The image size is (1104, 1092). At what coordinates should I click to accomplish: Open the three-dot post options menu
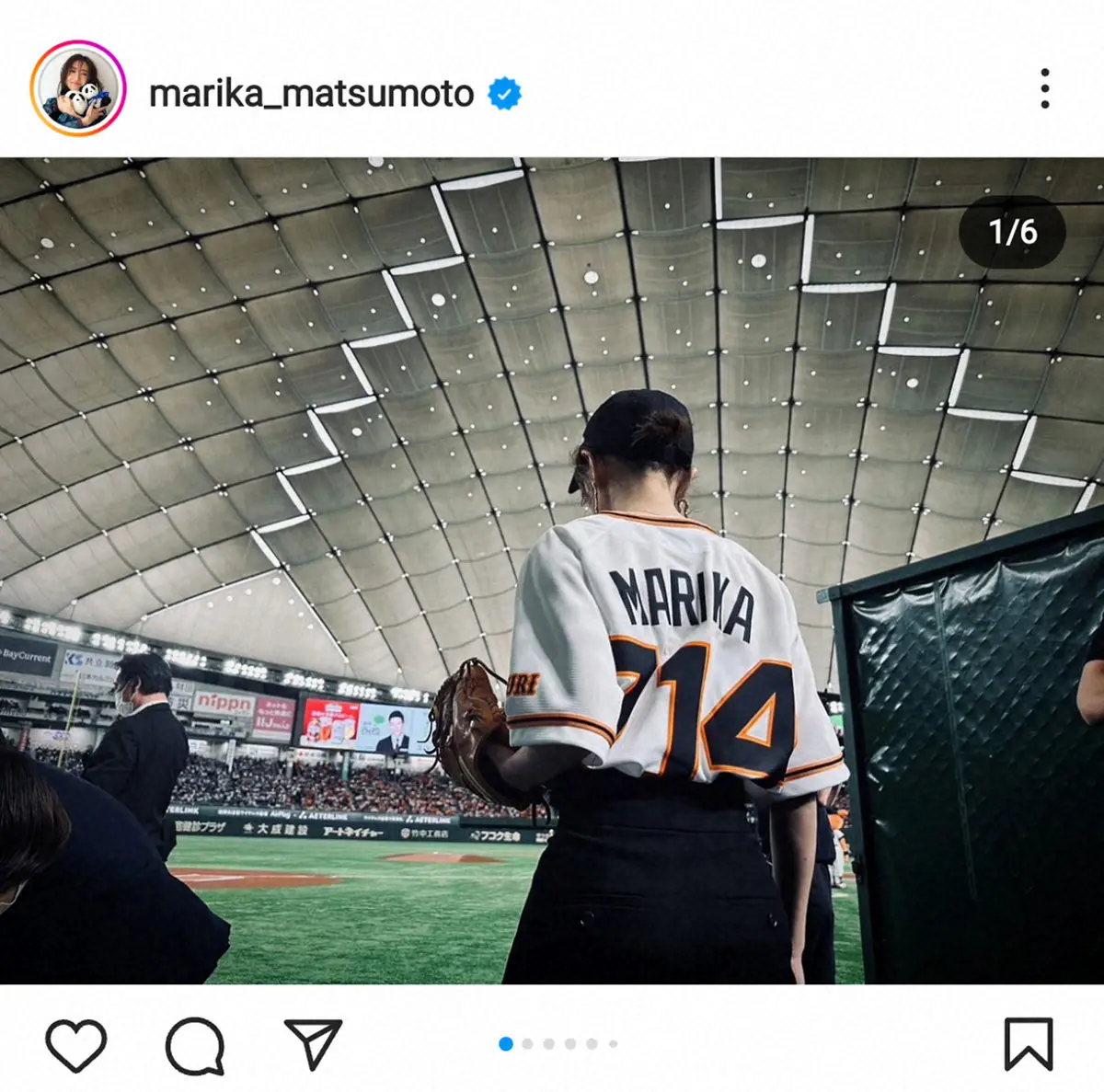tap(1044, 88)
